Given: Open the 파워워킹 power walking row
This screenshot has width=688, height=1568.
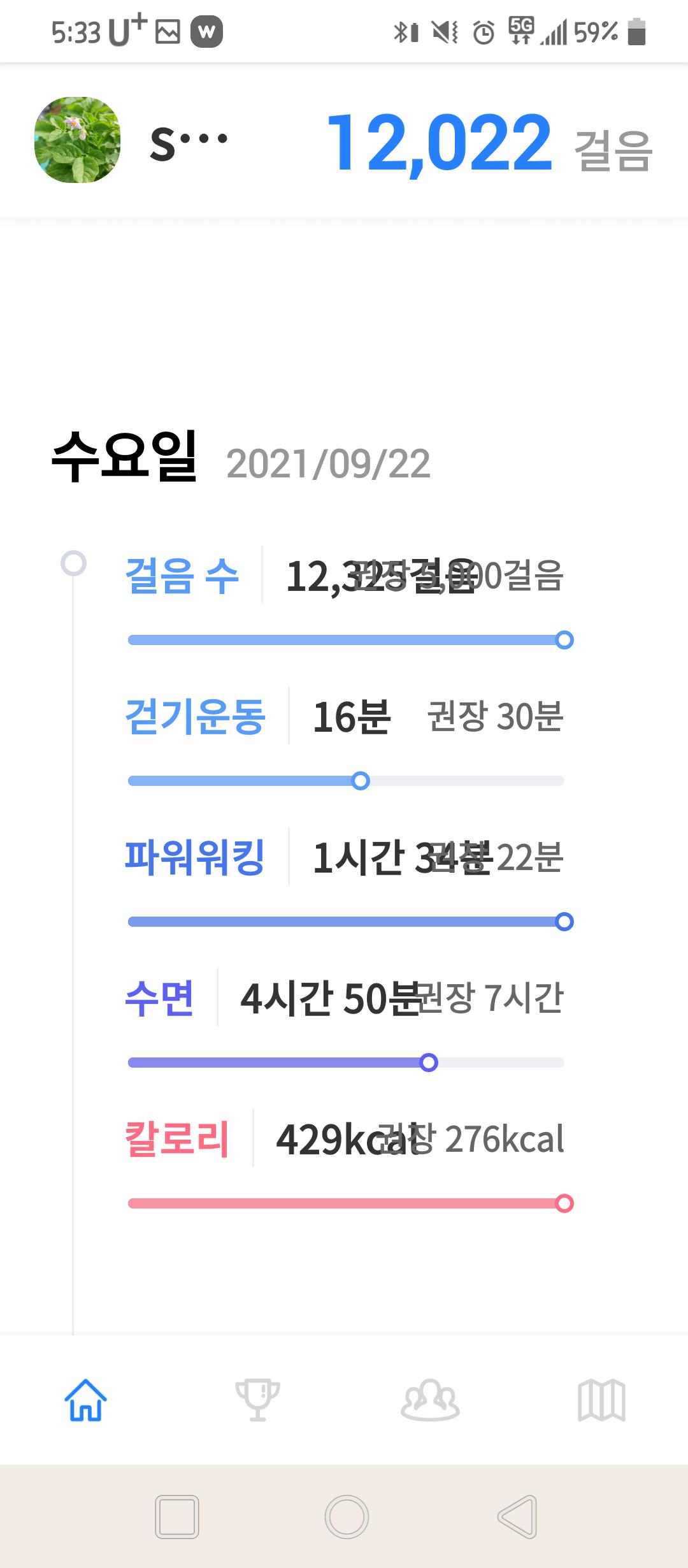Looking at the screenshot, I should [x=344, y=858].
